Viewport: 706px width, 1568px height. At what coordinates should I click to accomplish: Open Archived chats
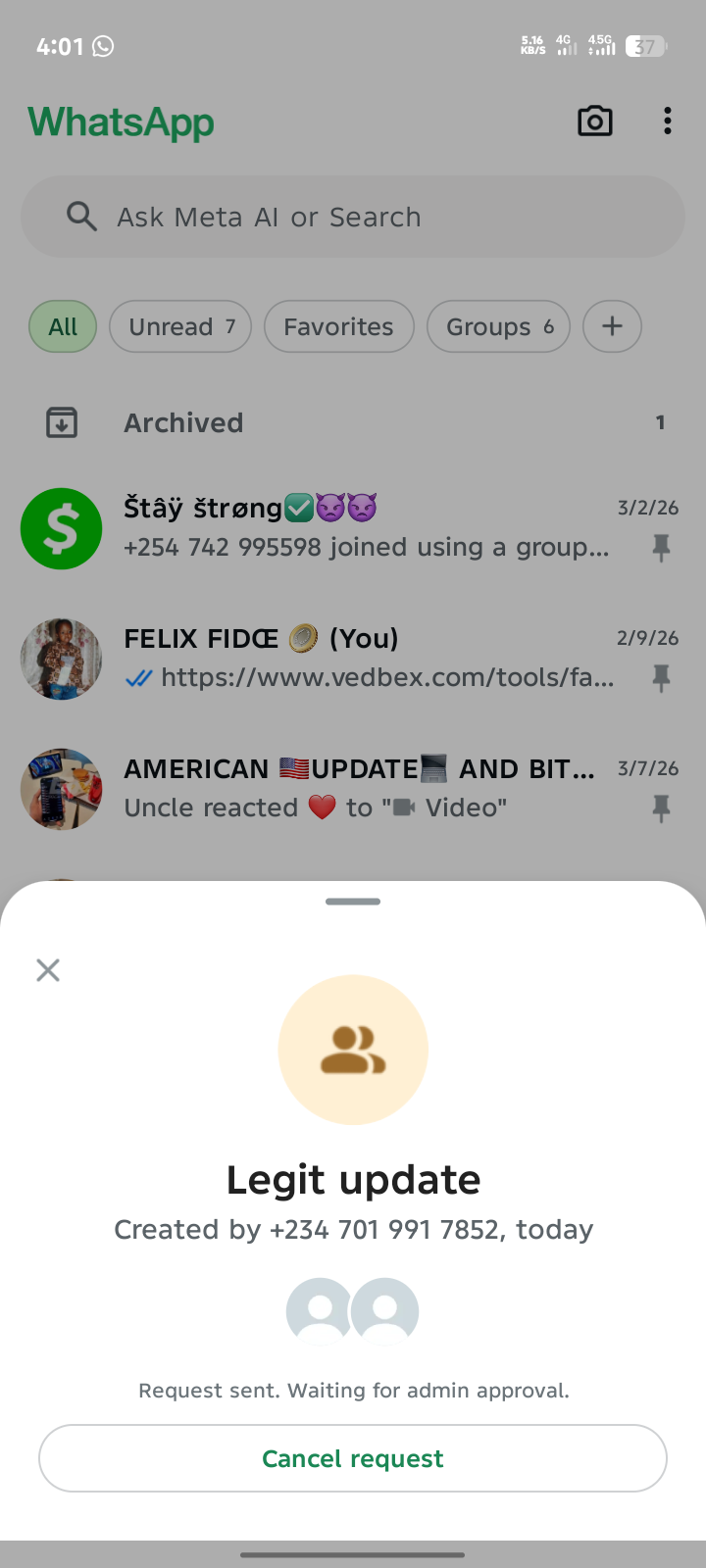coord(353,422)
